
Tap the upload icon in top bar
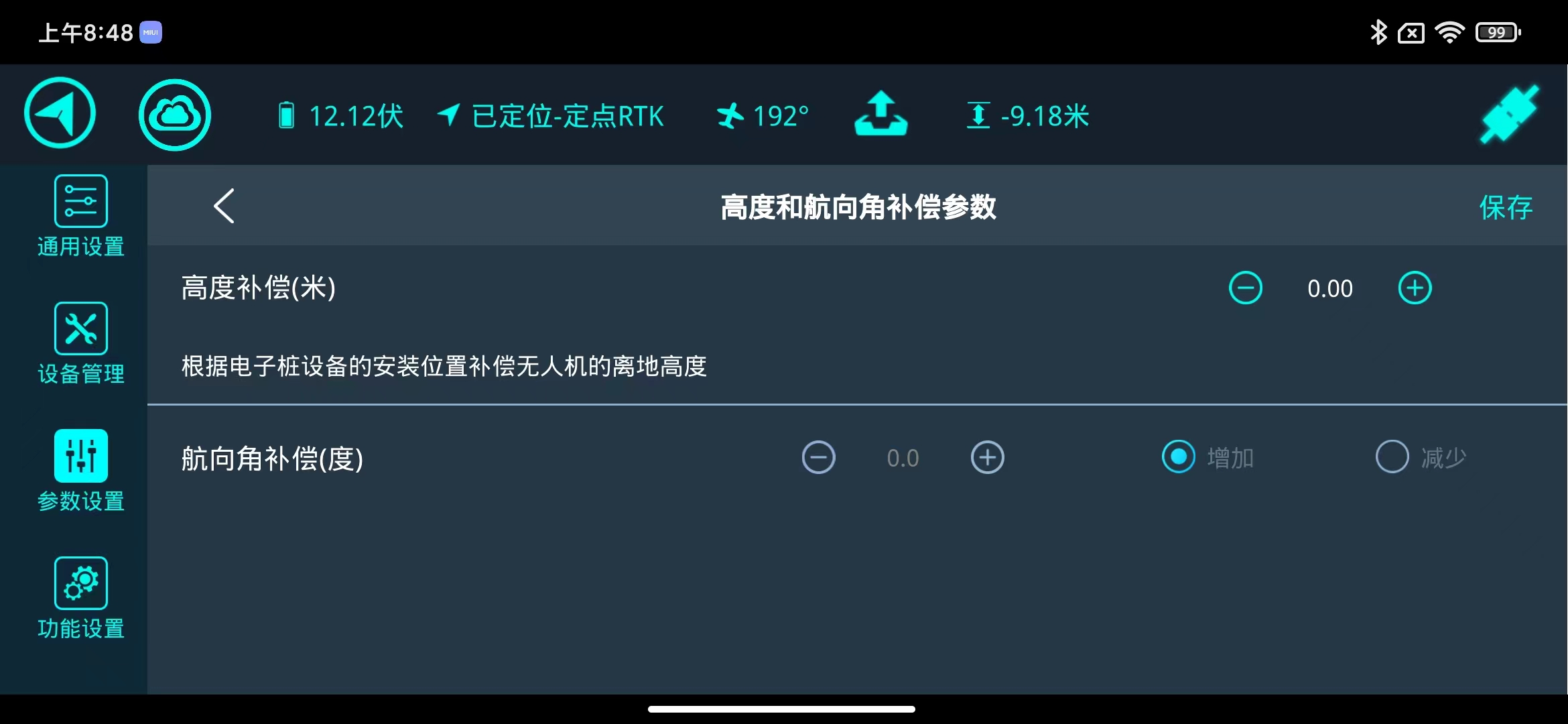tap(880, 114)
